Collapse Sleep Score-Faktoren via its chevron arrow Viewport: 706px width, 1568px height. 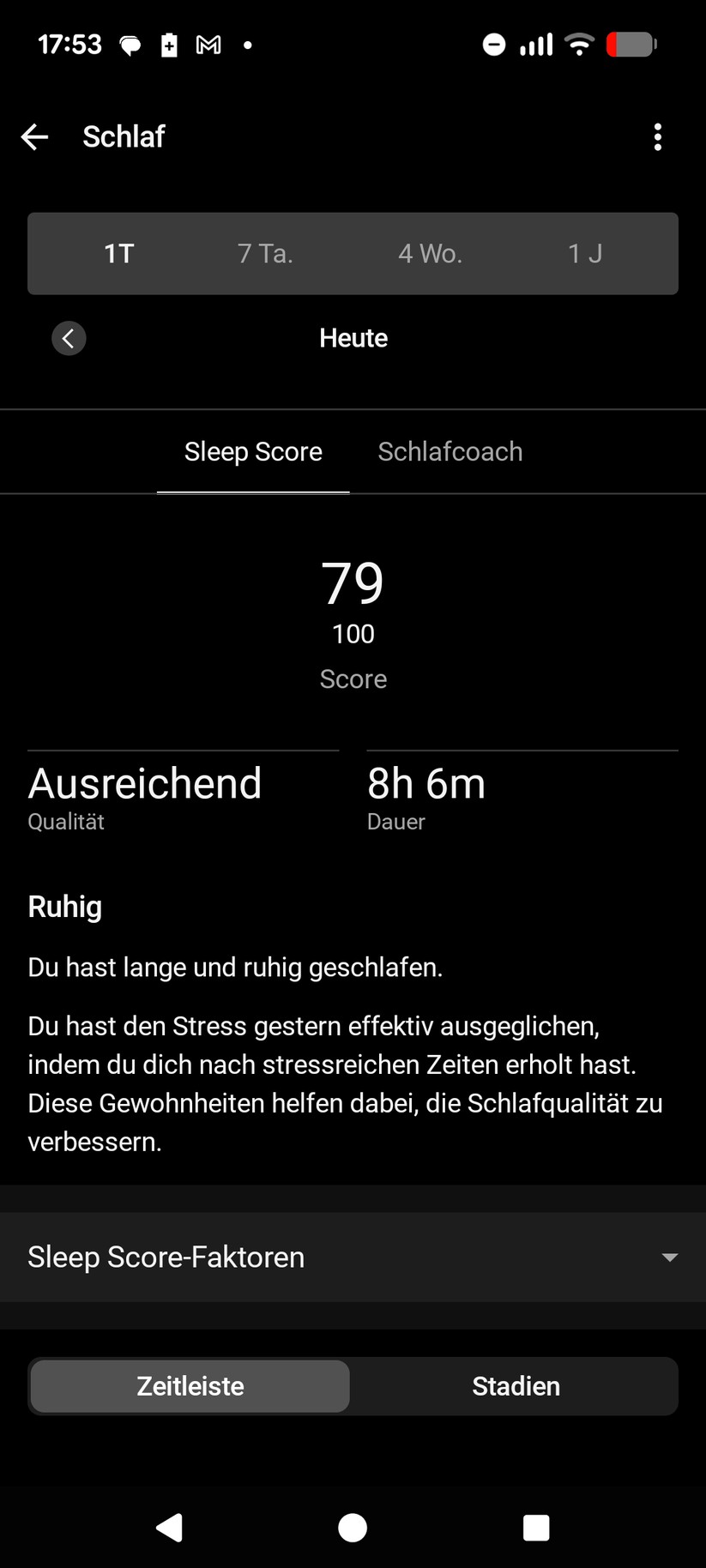[668, 1257]
